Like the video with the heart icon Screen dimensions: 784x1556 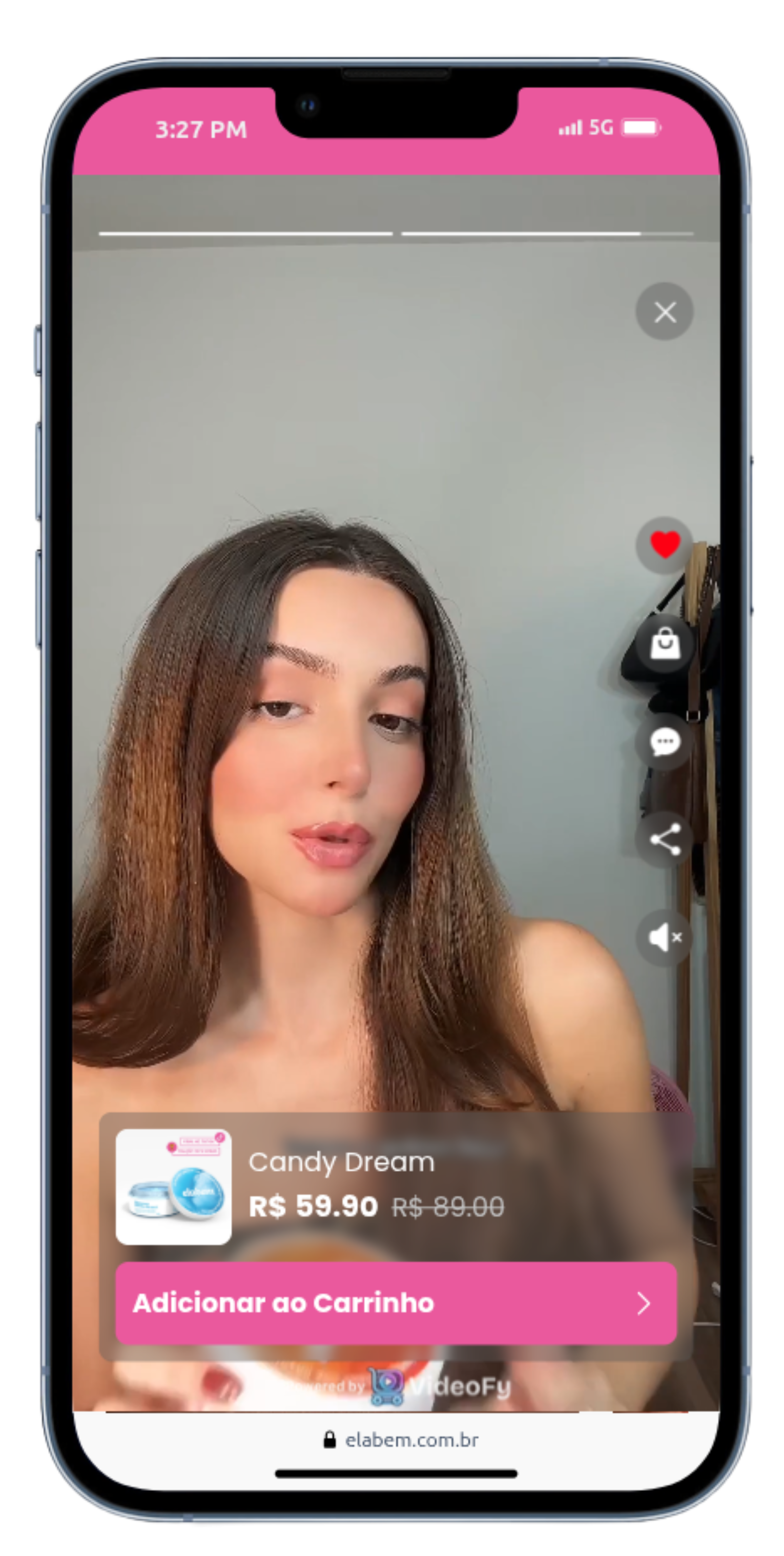point(665,545)
